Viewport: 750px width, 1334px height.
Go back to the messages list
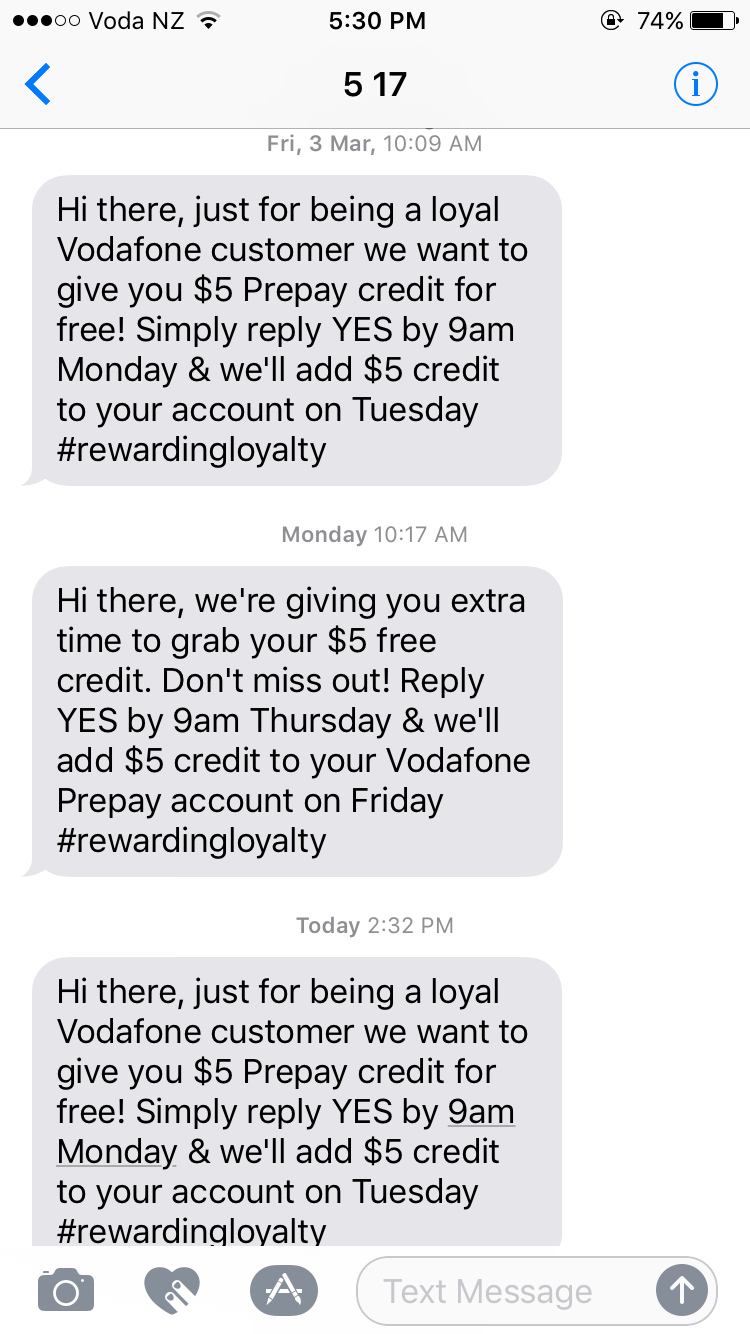[x=38, y=84]
